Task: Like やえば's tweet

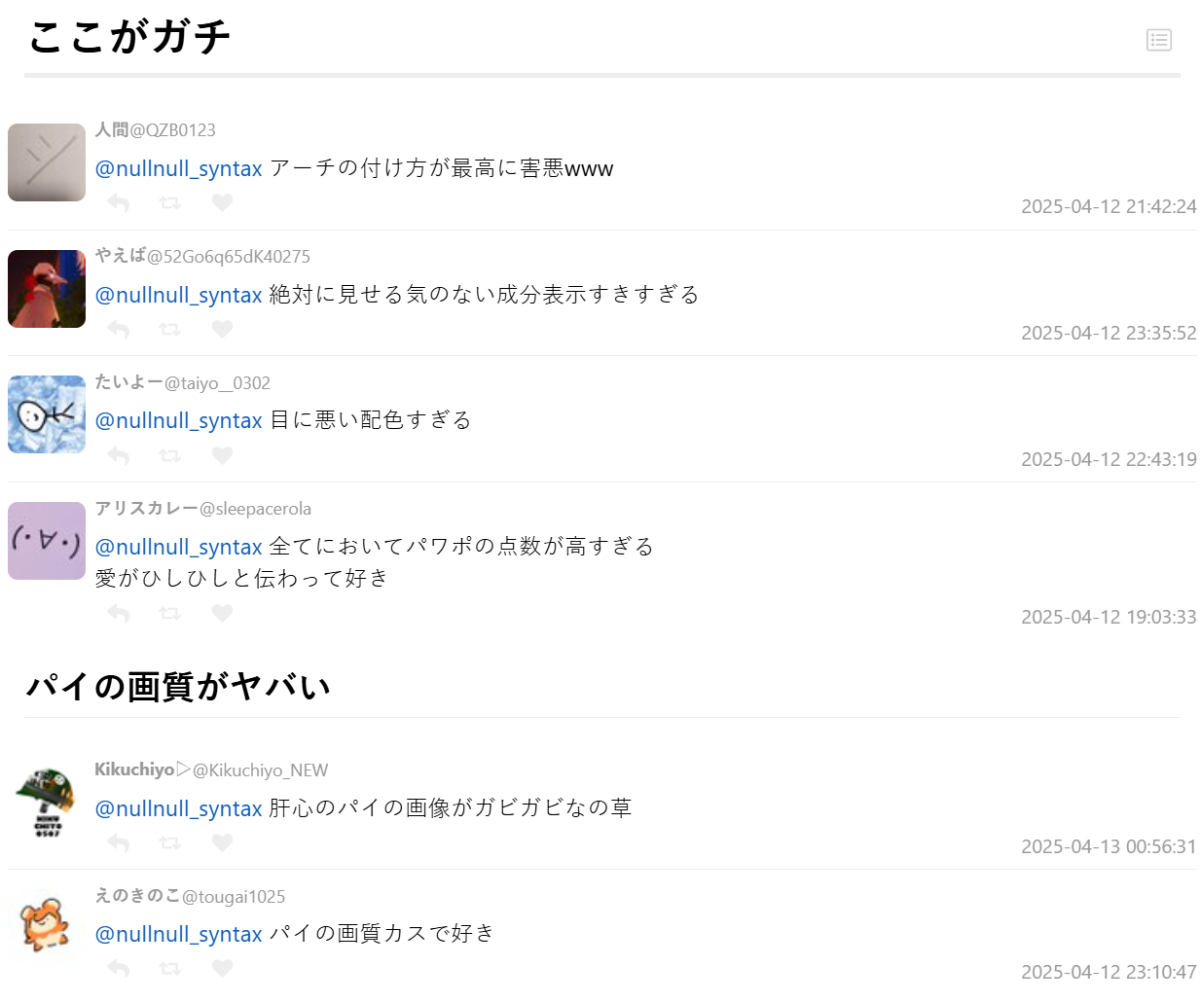Action: [222, 329]
